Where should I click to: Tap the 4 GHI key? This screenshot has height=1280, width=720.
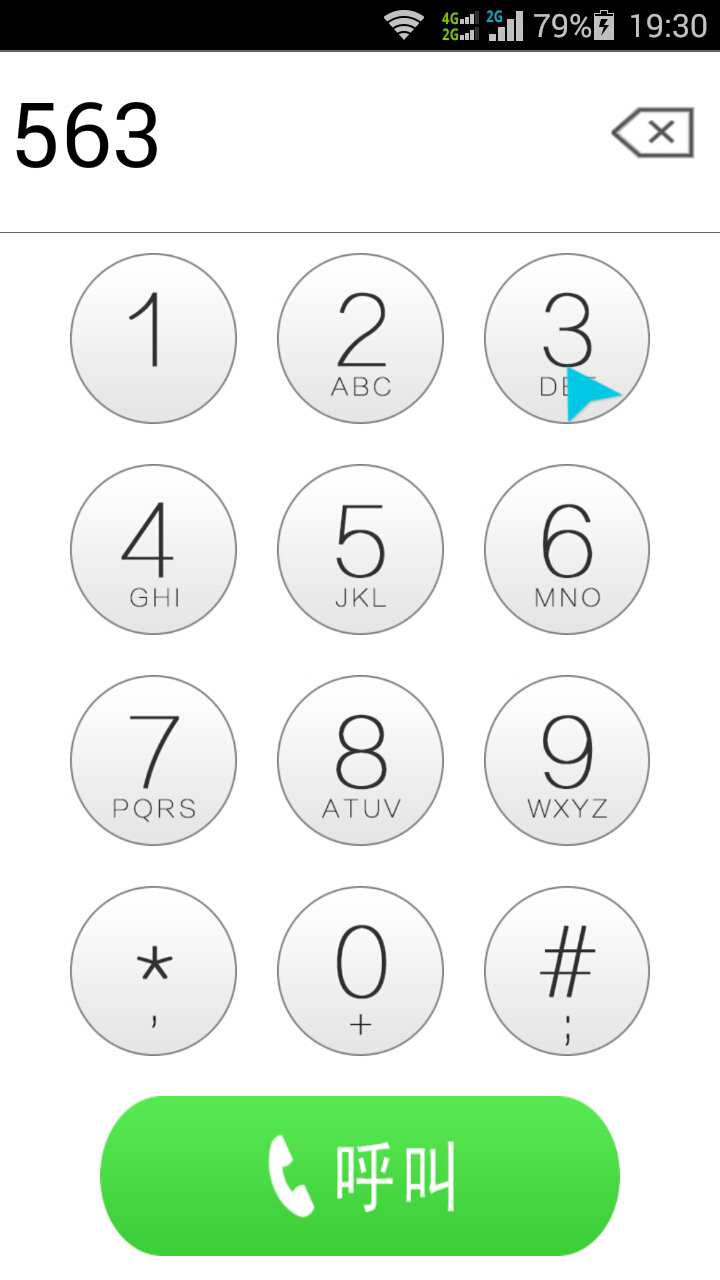click(153, 549)
